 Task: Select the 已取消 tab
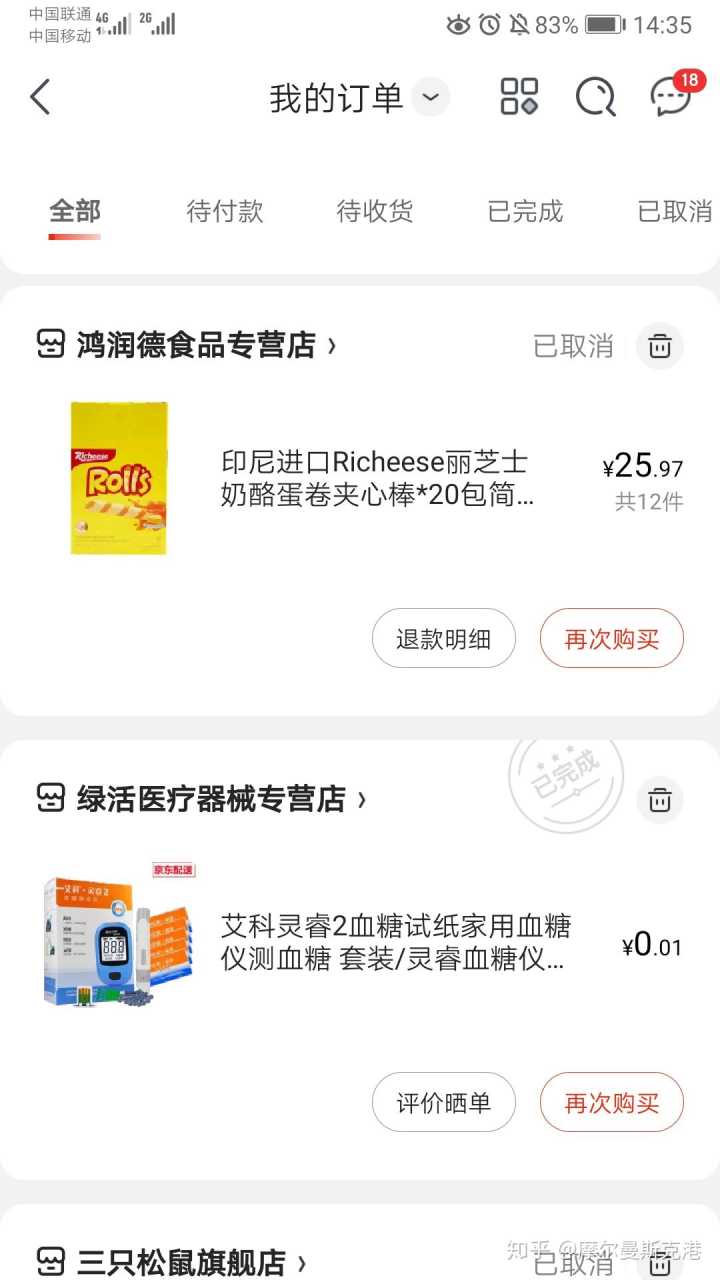[675, 212]
